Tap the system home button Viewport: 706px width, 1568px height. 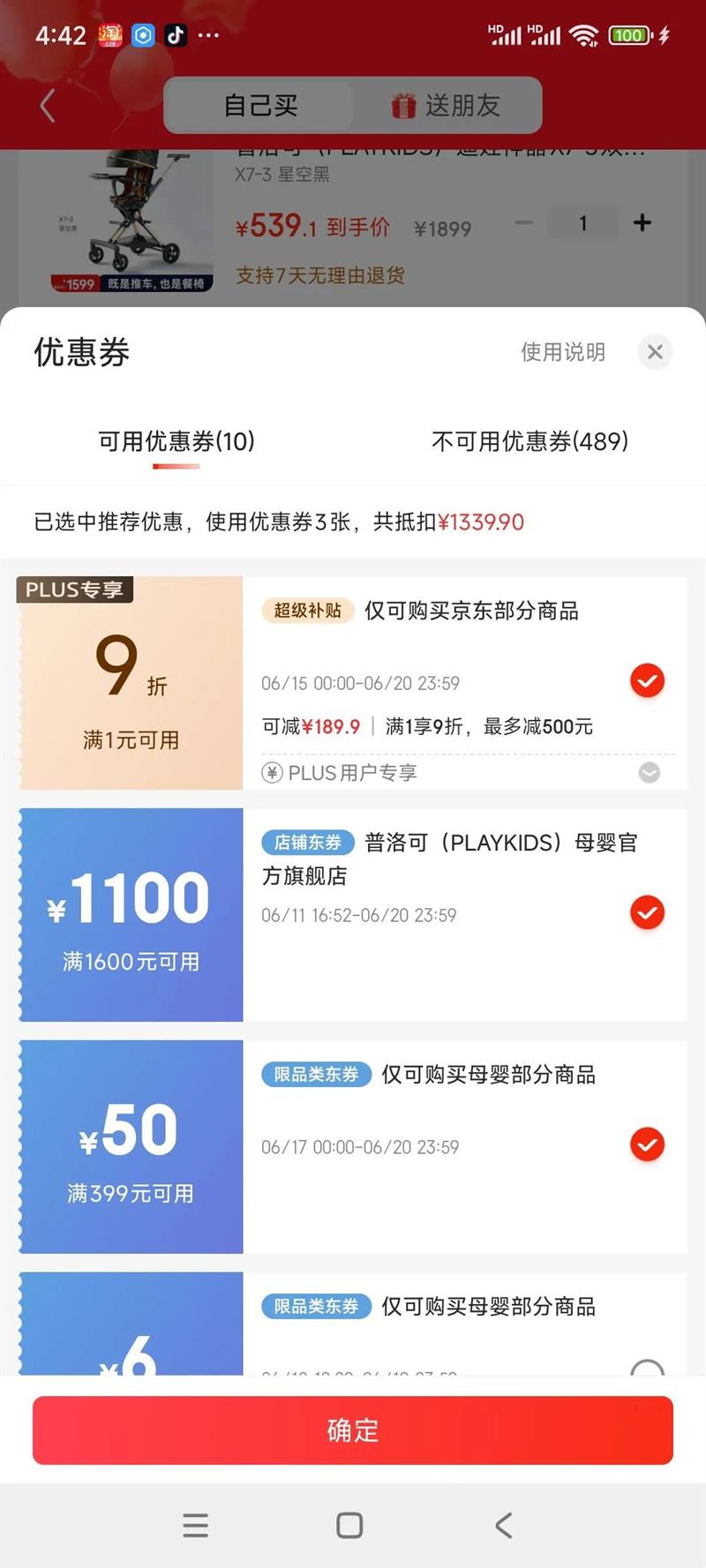(349, 1526)
